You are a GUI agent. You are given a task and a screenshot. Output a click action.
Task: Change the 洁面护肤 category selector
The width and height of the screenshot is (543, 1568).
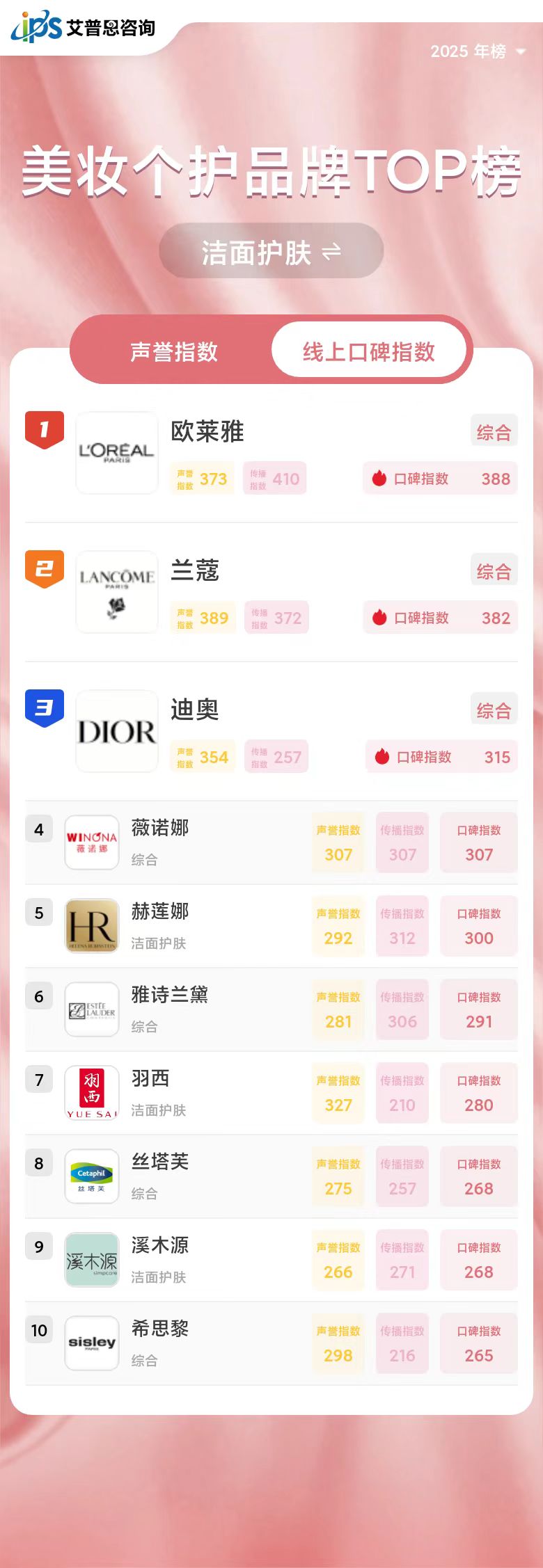tap(271, 252)
